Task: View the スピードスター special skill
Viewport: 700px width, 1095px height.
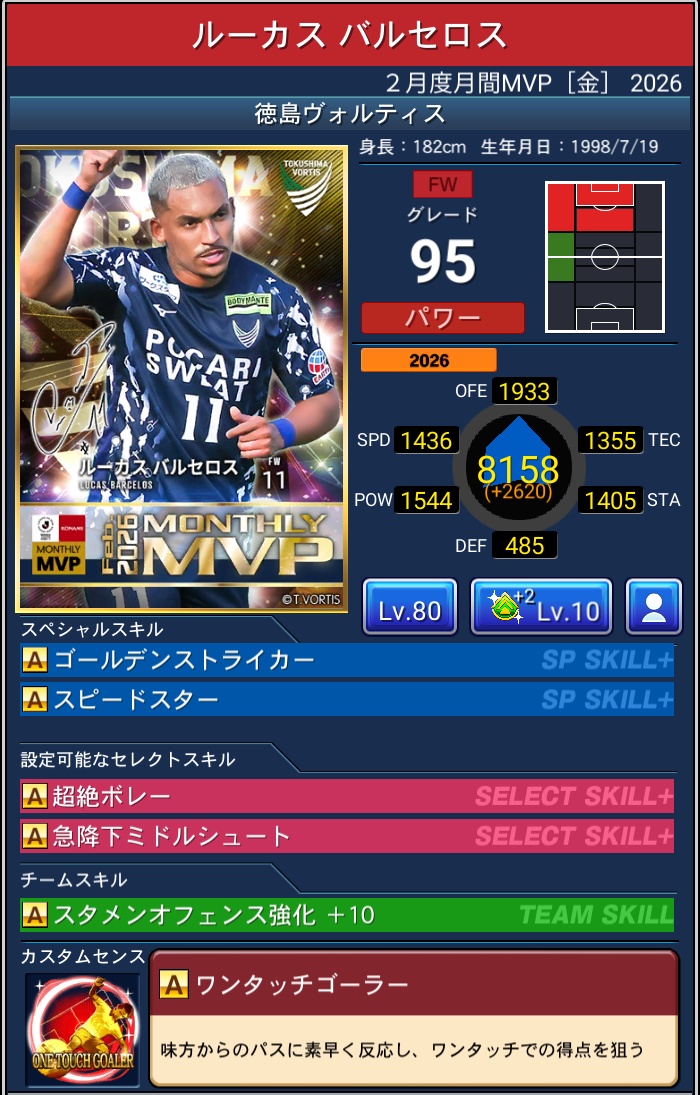Action: 346,699
